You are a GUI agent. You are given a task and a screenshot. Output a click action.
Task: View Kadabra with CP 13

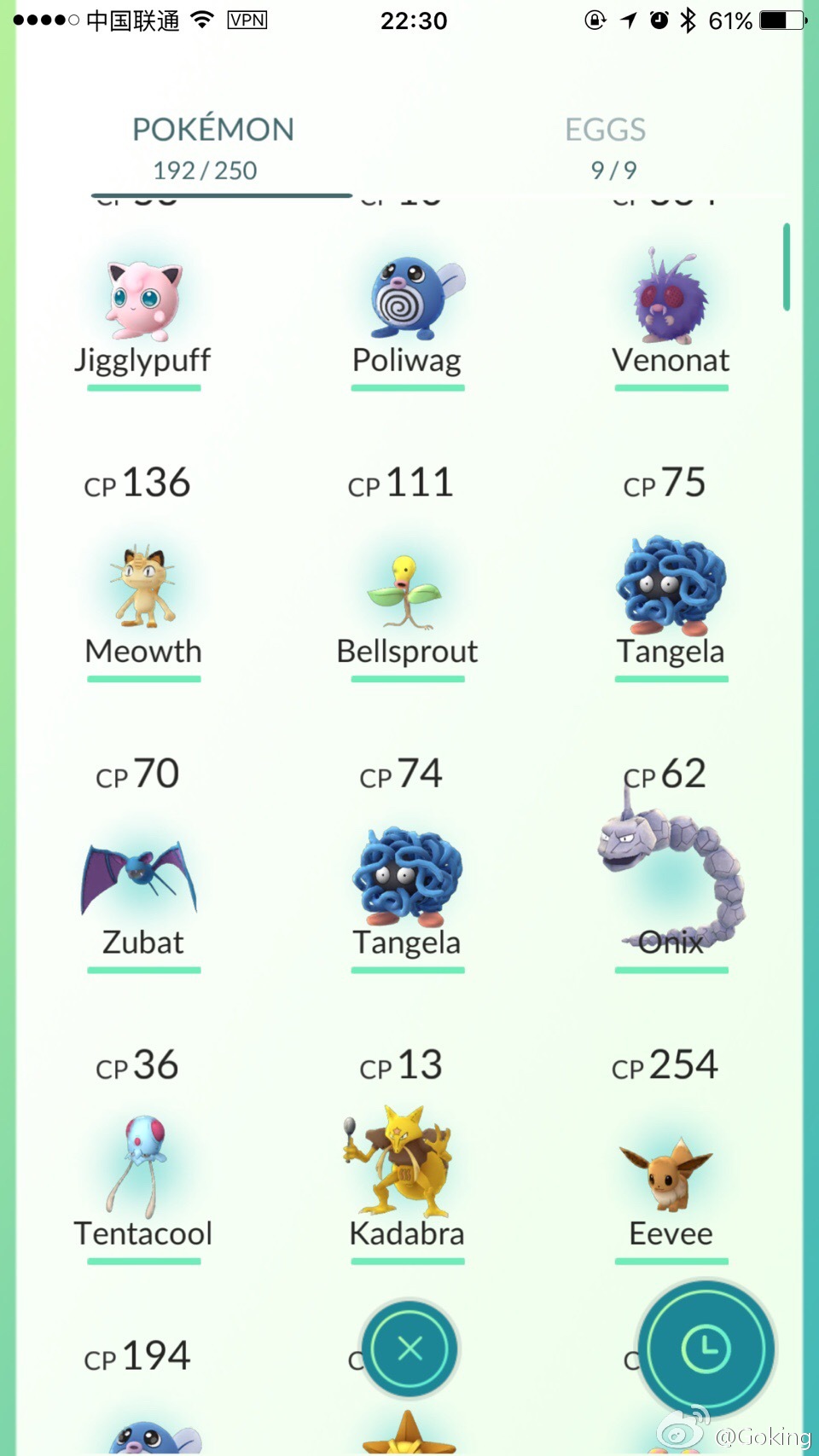coord(405,1169)
